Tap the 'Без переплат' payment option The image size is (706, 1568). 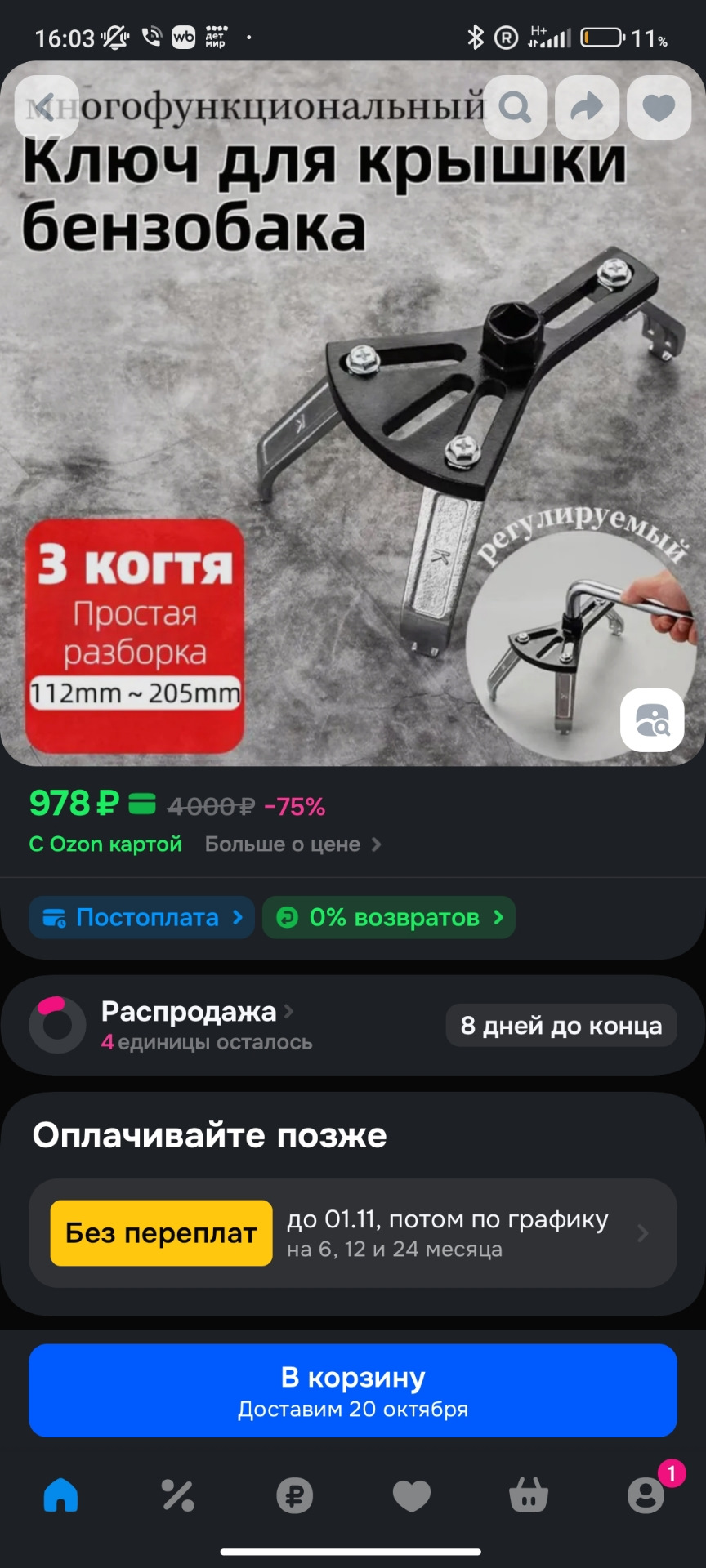click(160, 1233)
